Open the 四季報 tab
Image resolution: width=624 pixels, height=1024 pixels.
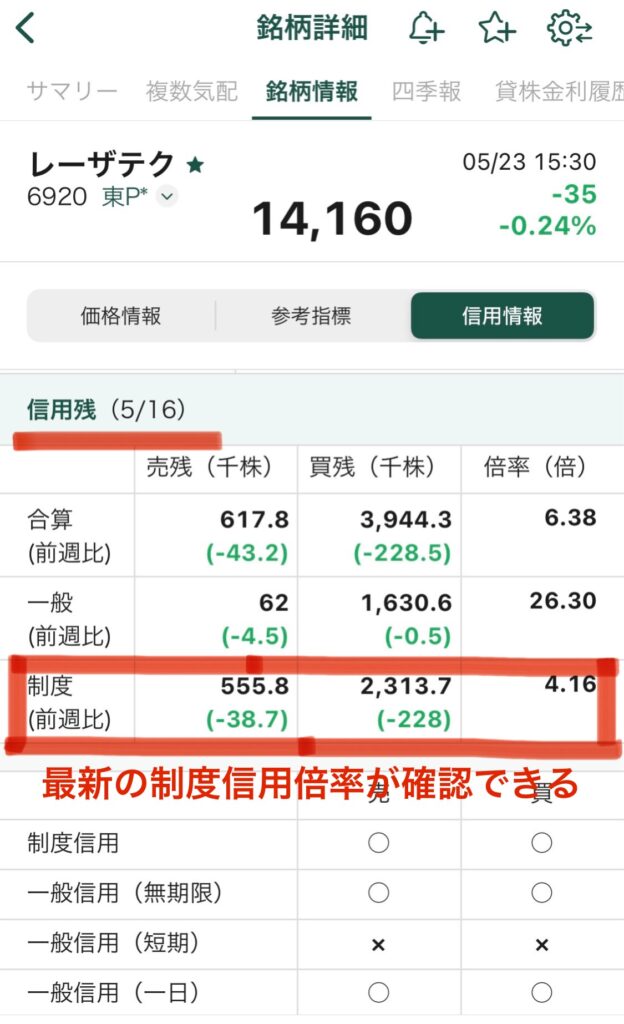[426, 91]
